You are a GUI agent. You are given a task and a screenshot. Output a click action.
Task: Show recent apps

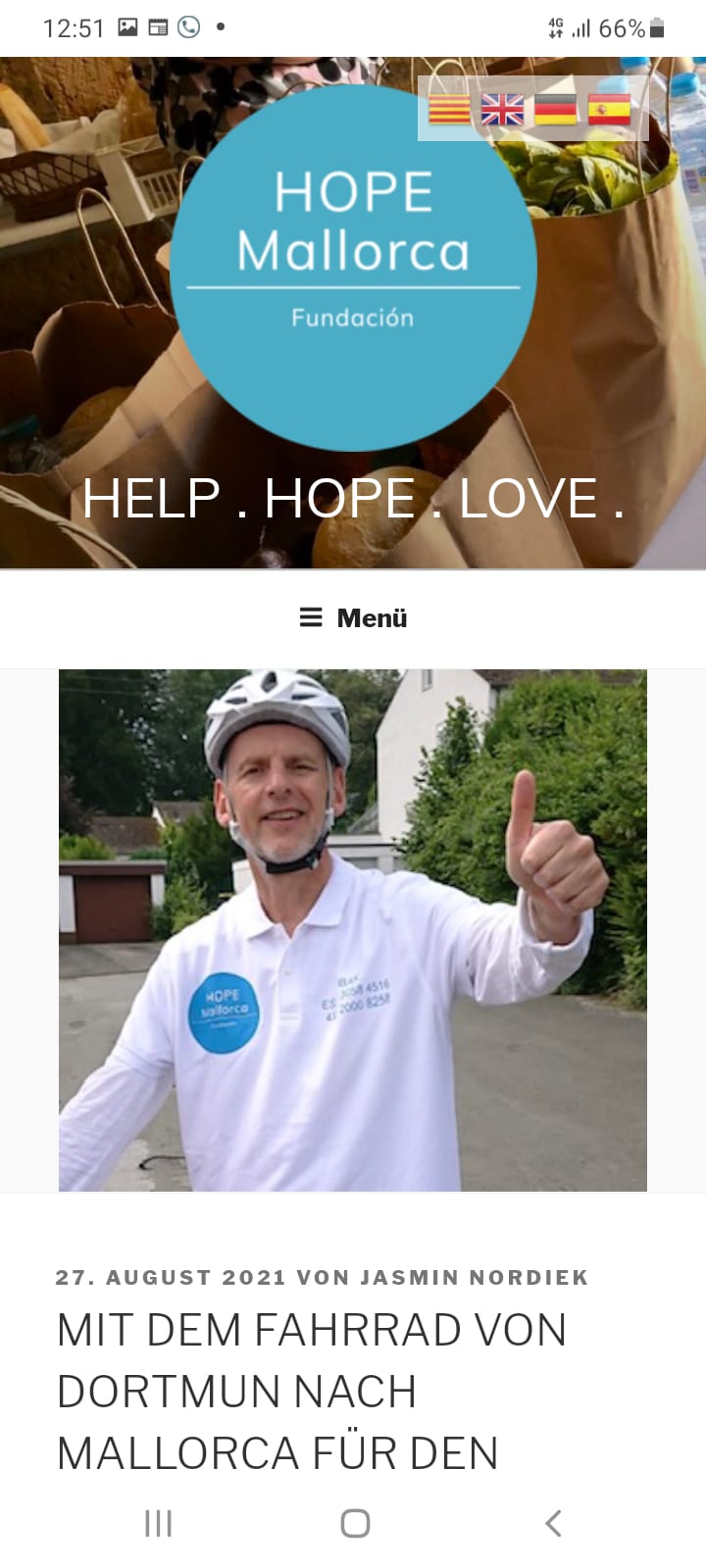158,1523
